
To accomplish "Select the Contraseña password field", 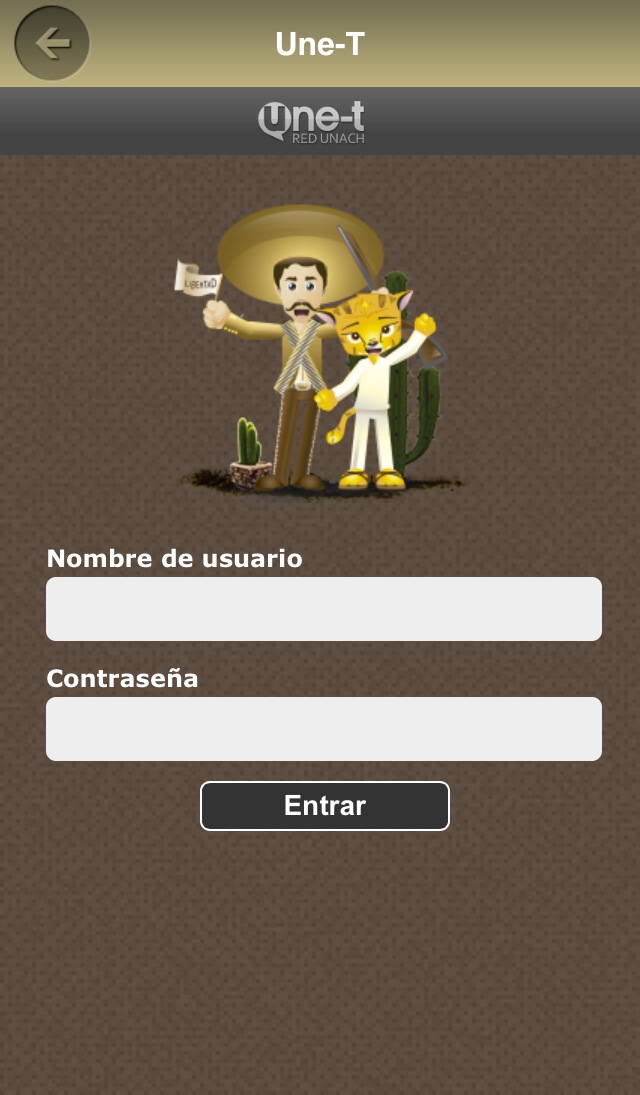I will click(x=323, y=729).
